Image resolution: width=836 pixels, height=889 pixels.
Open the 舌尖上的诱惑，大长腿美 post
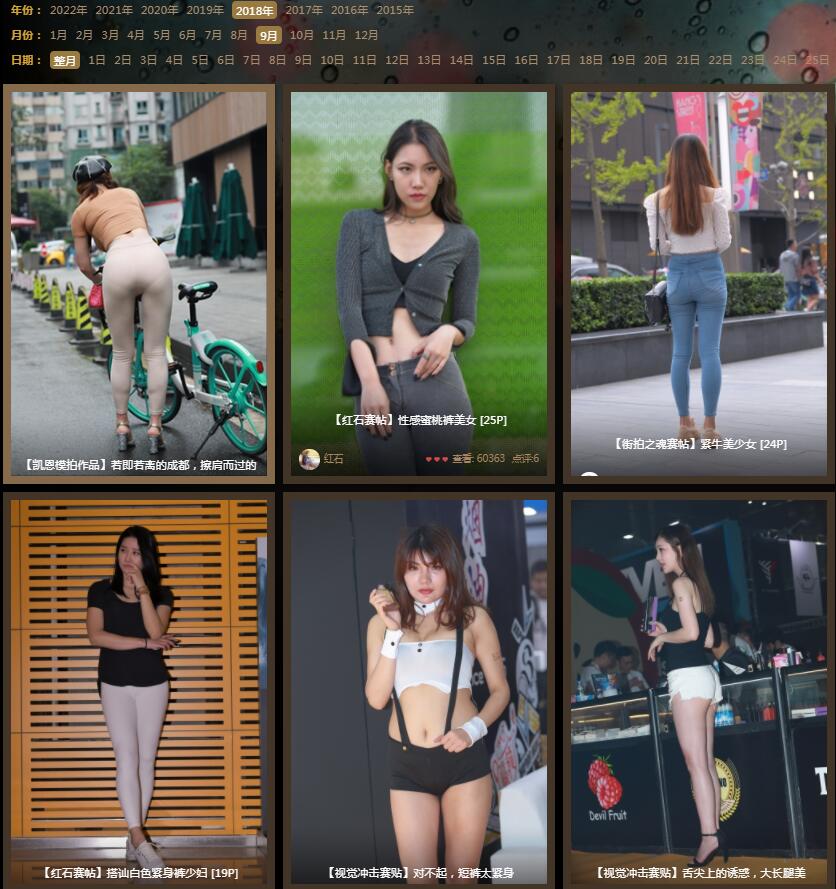pyautogui.click(x=699, y=873)
